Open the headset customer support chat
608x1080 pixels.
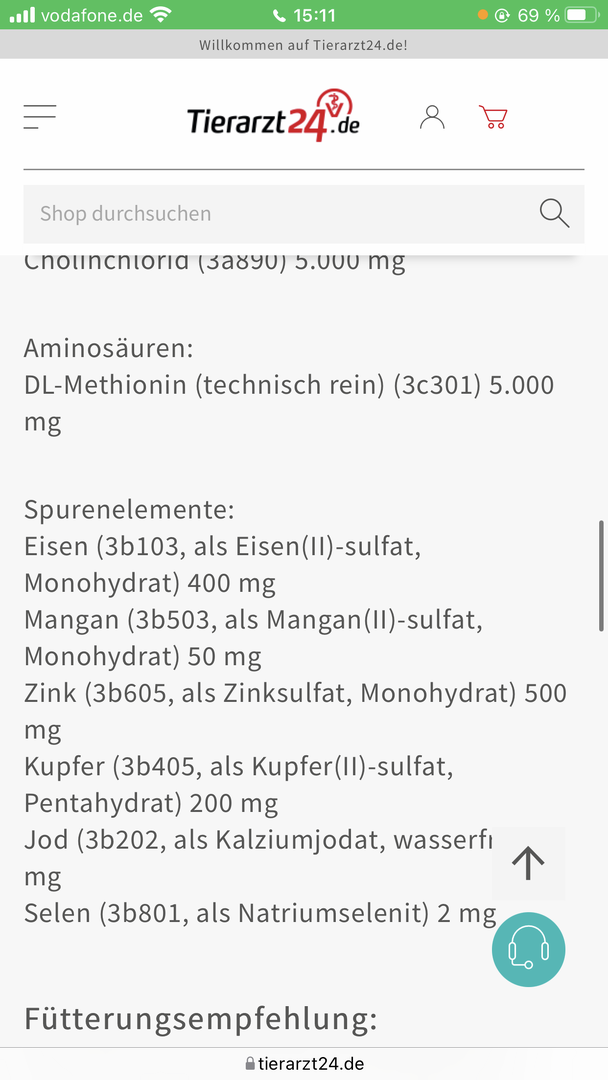[528, 950]
